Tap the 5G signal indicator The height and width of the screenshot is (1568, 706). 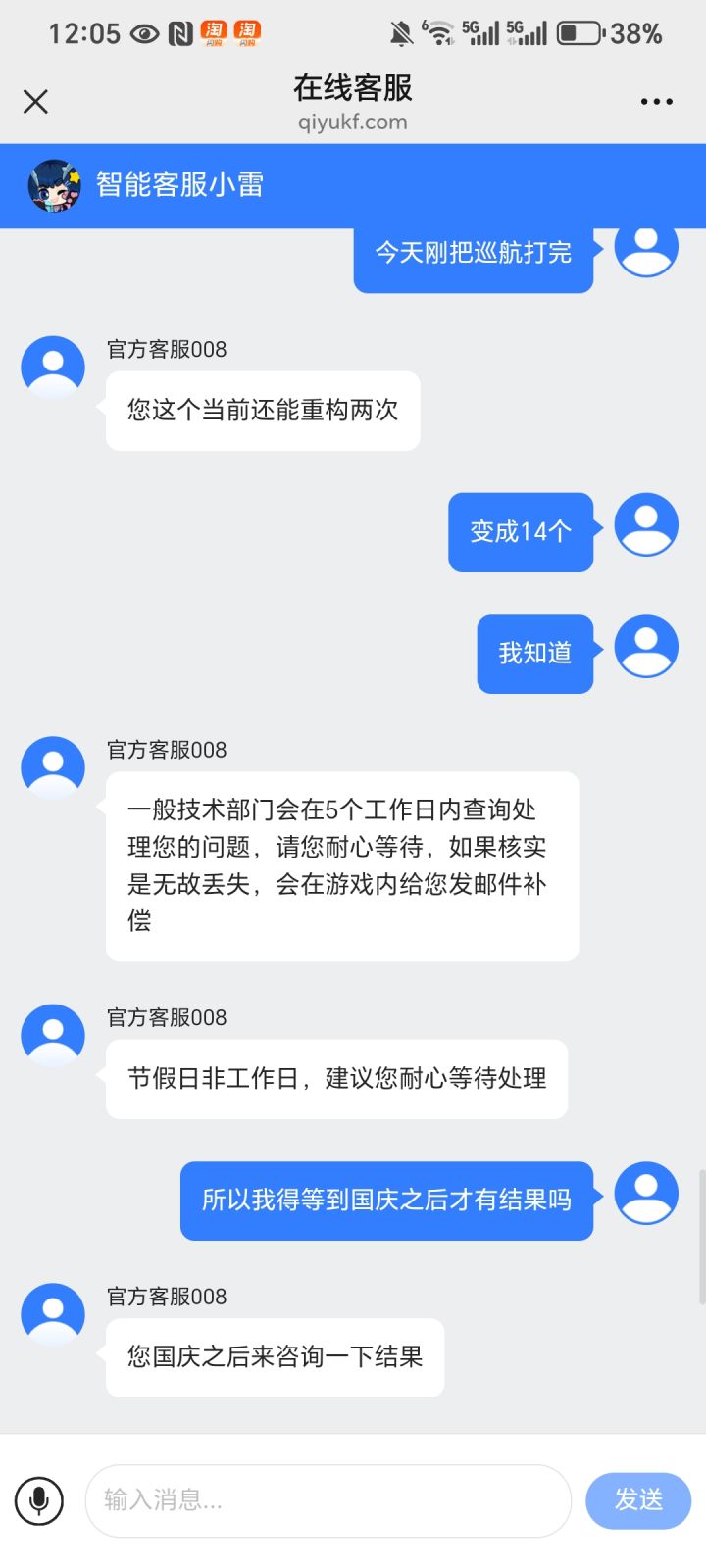479,31
